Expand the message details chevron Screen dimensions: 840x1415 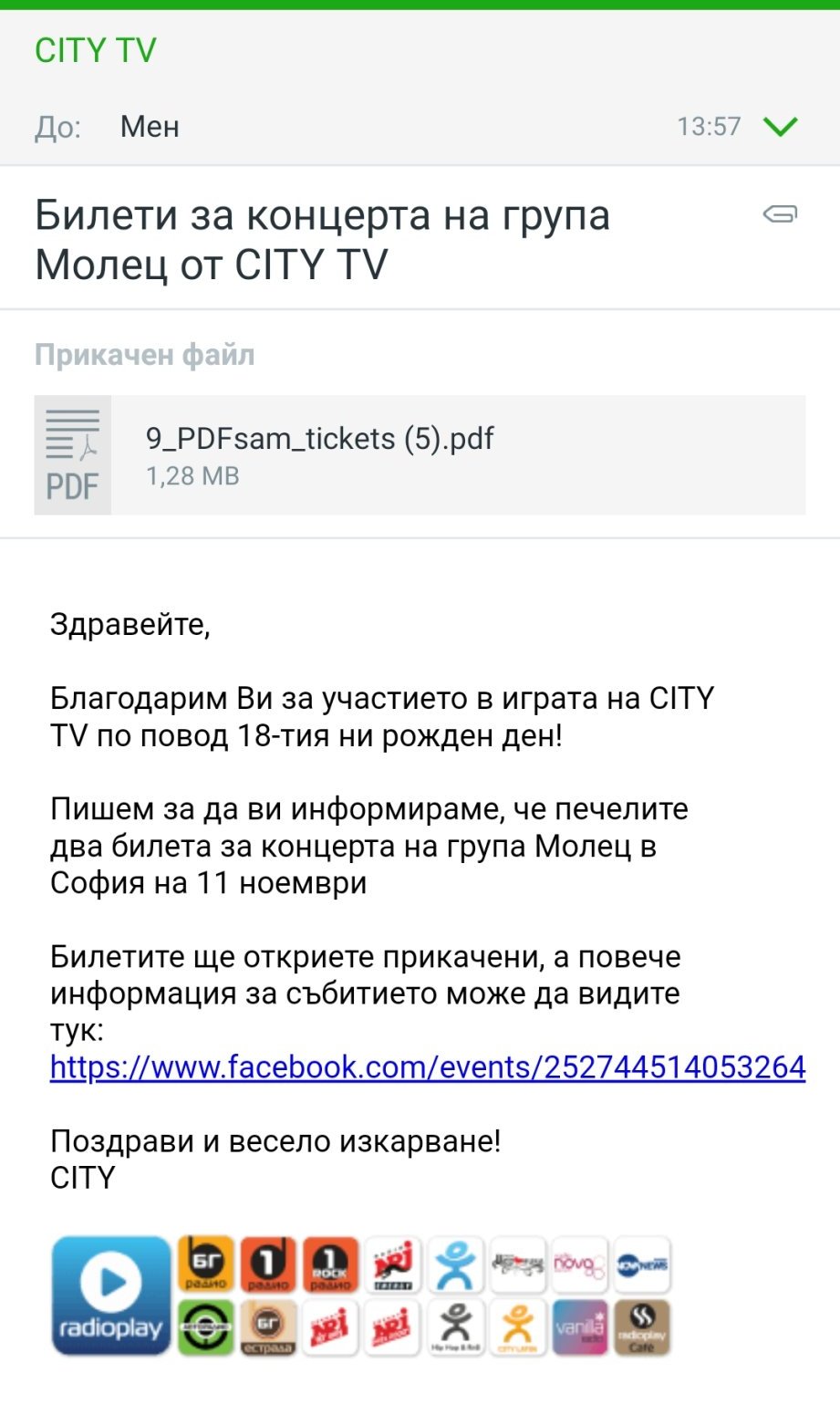781,126
